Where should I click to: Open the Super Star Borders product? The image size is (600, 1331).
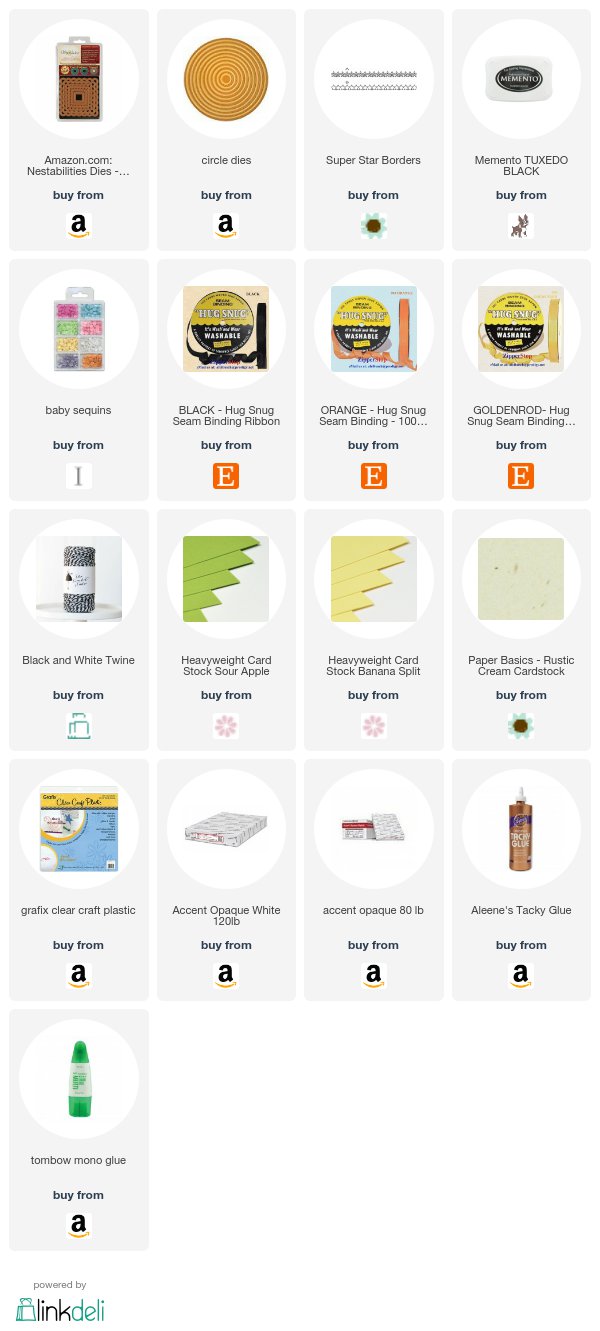[x=373, y=130]
